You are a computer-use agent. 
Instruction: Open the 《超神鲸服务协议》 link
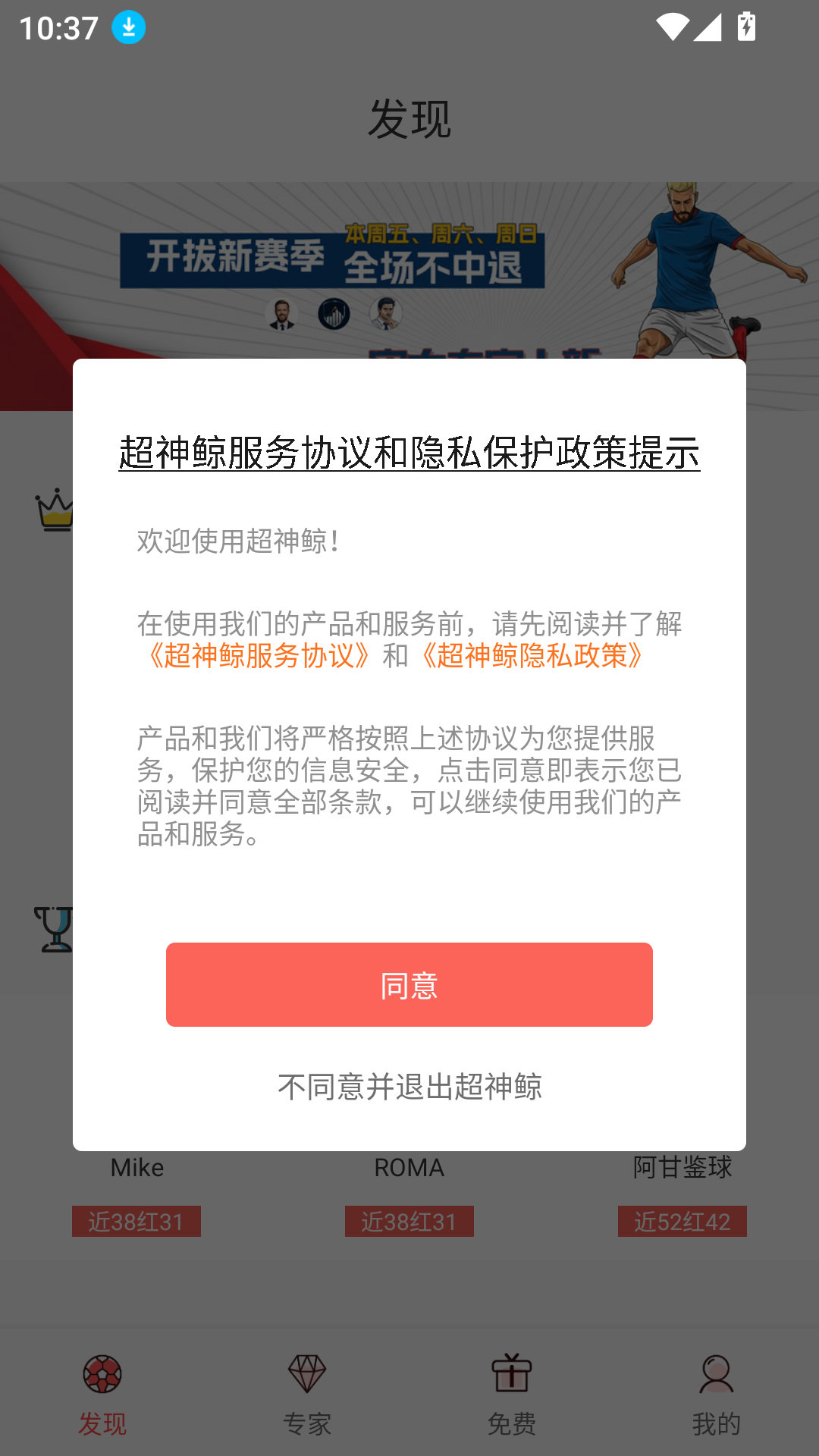[259, 655]
